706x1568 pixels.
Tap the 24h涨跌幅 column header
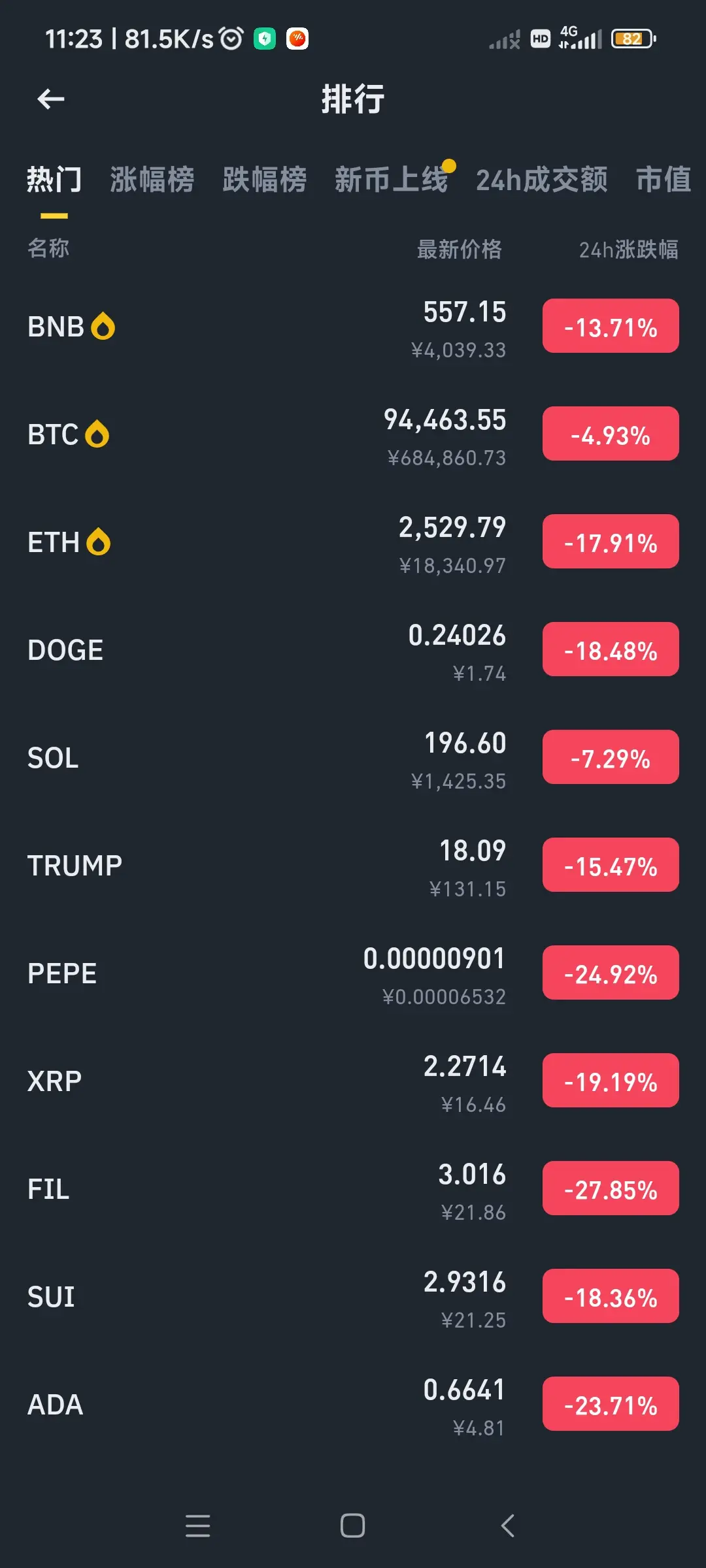coord(628,250)
